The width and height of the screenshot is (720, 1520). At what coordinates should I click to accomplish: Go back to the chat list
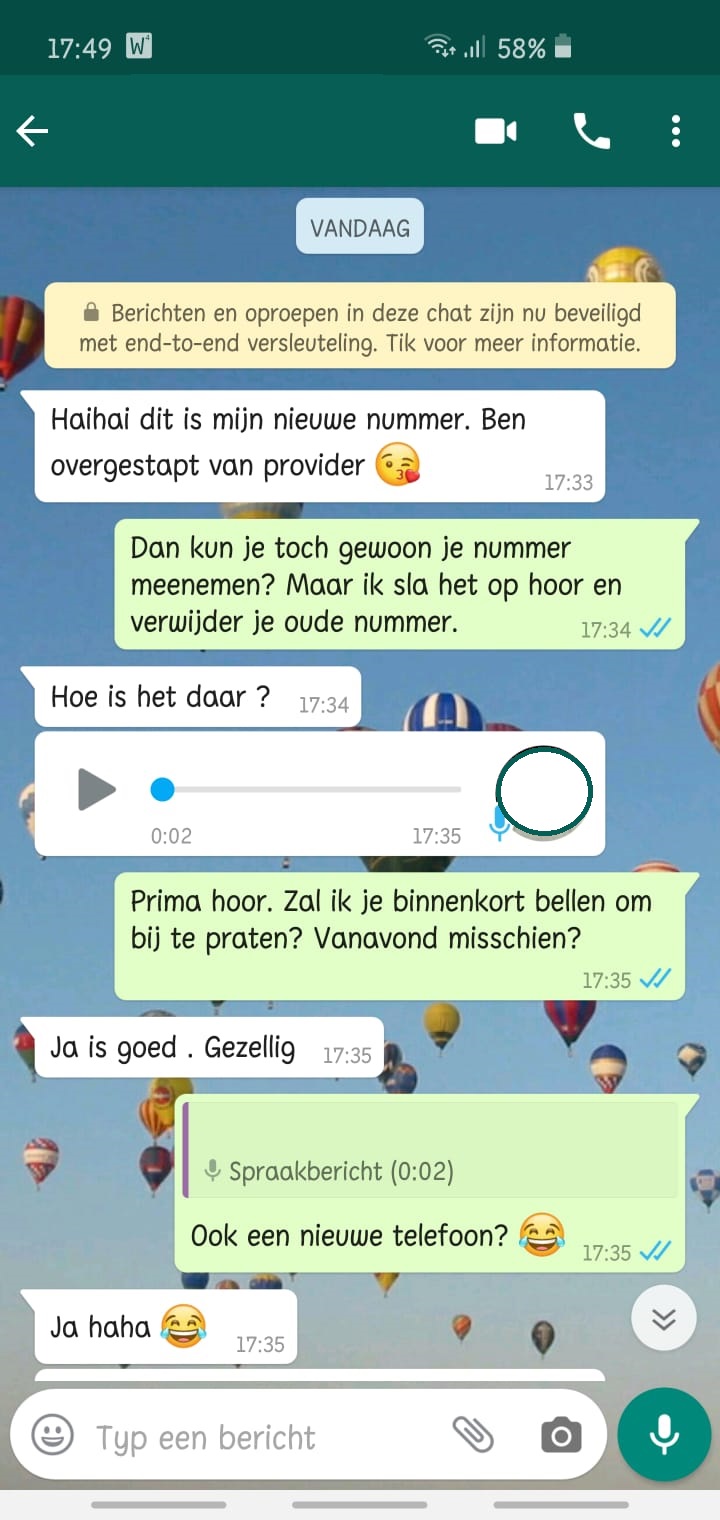[33, 131]
